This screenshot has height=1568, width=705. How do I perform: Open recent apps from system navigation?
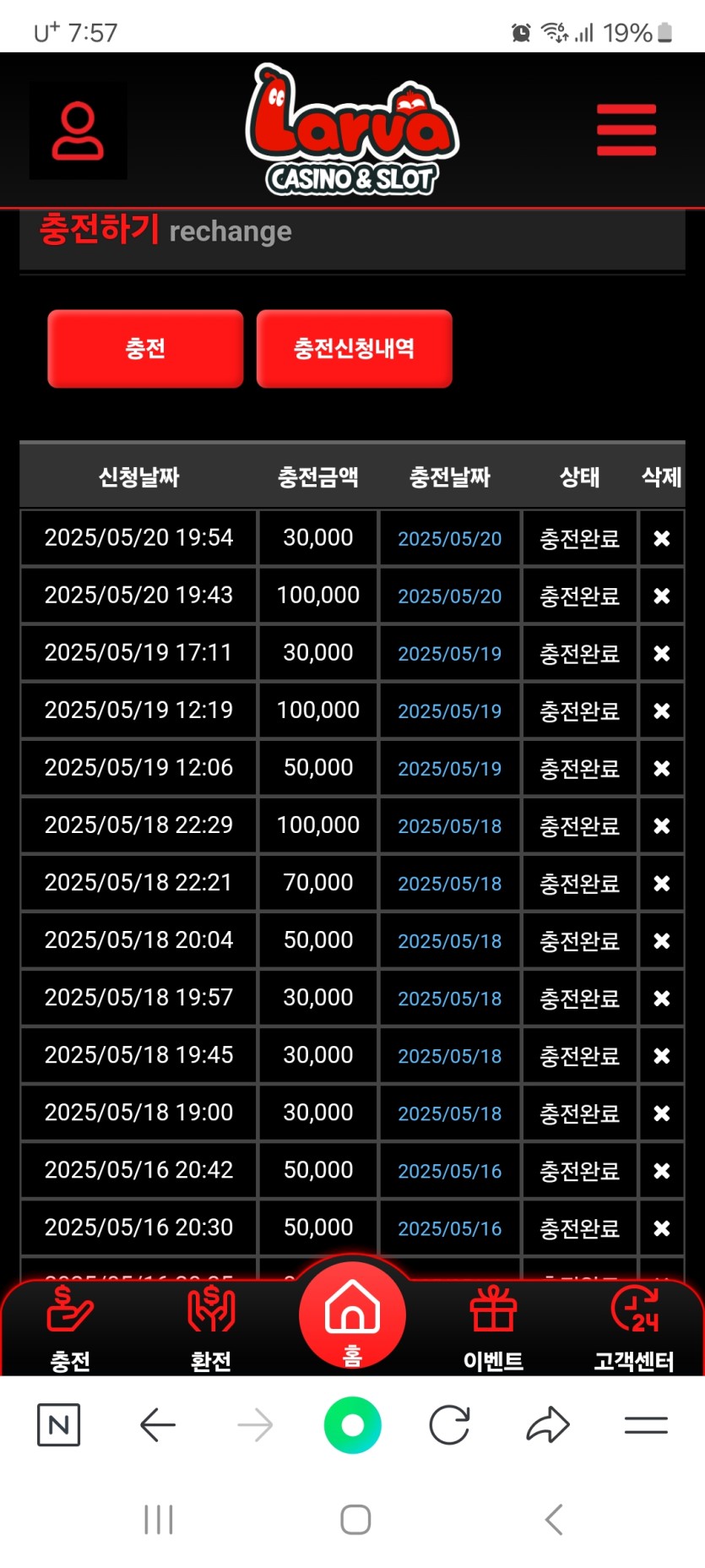pyautogui.click(x=159, y=1519)
